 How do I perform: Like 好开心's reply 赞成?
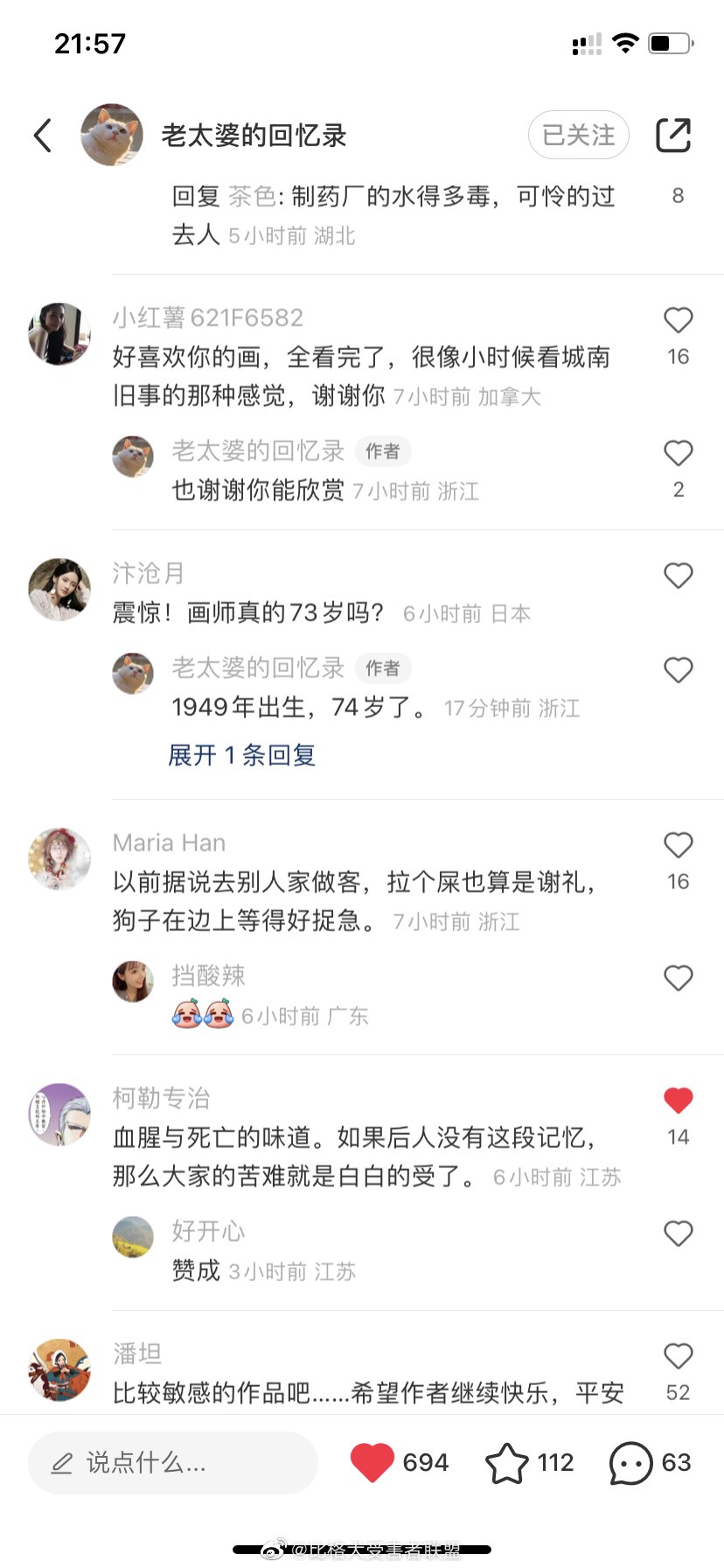pyautogui.click(x=679, y=1234)
